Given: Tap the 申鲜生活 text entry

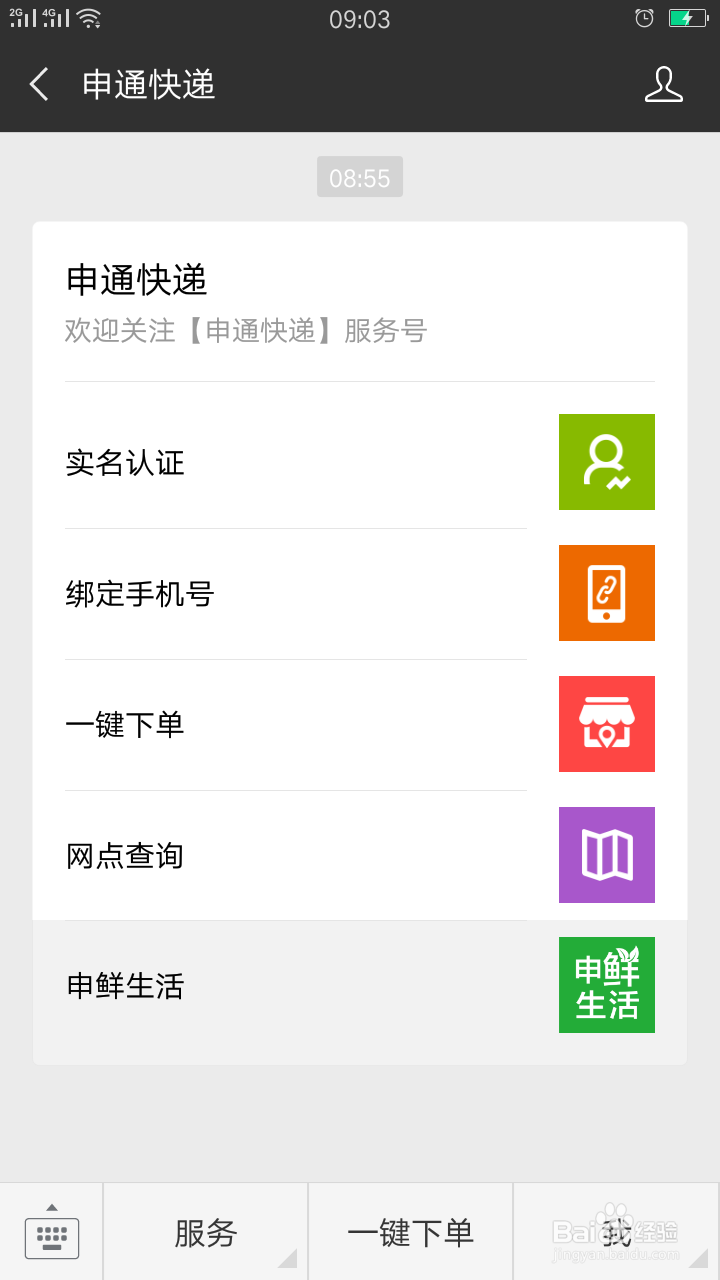Looking at the screenshot, I should pos(124,985).
